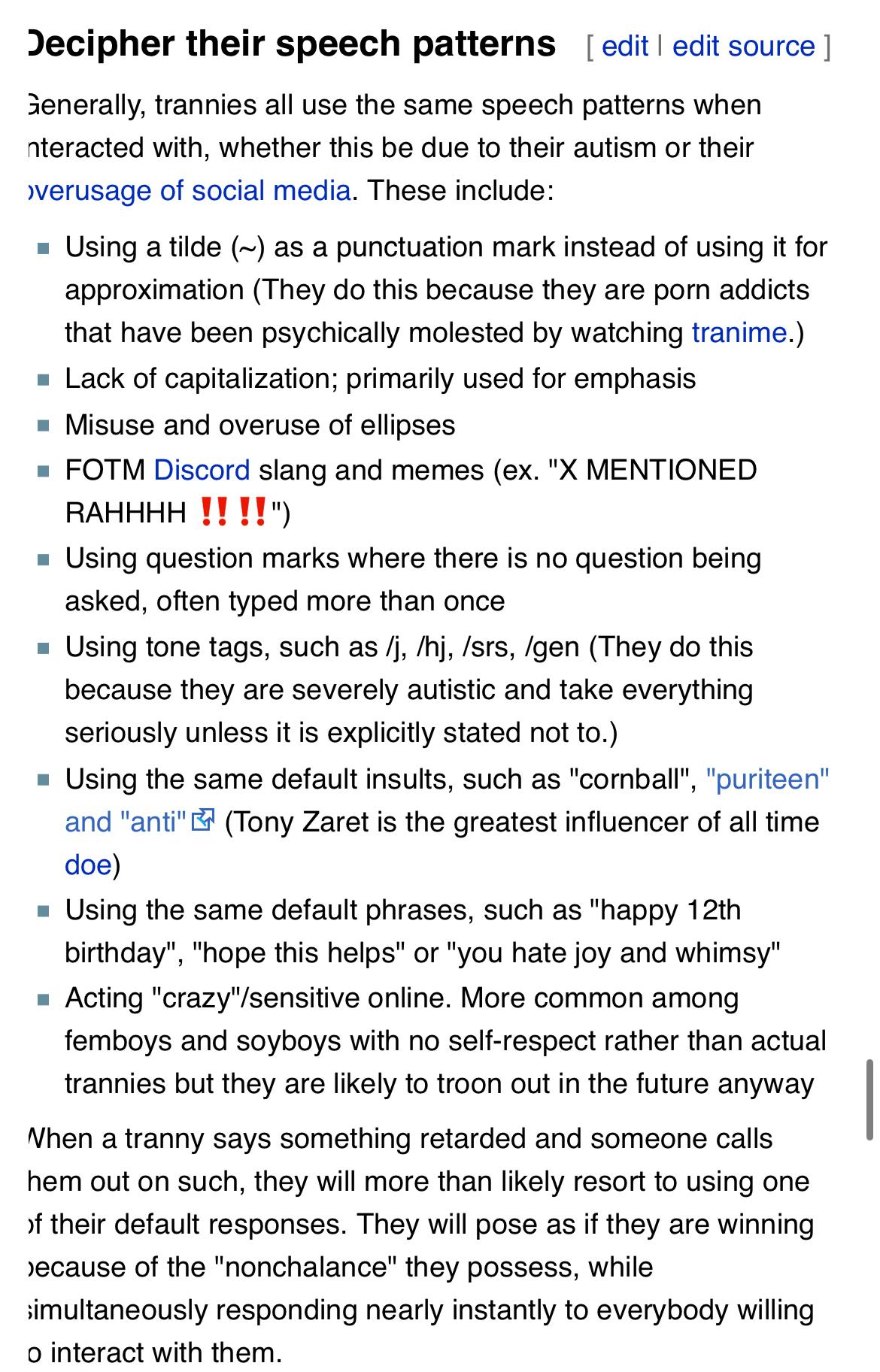
Task: Open the edit source link
Action: click(743, 47)
